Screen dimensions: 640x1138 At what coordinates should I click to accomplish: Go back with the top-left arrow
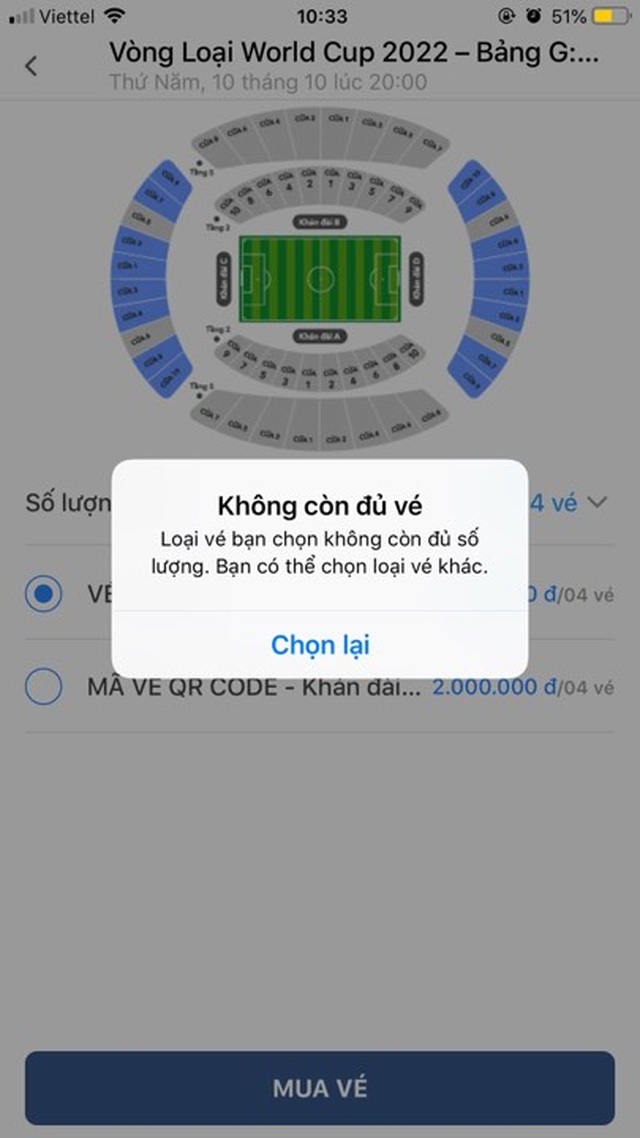[x=32, y=66]
